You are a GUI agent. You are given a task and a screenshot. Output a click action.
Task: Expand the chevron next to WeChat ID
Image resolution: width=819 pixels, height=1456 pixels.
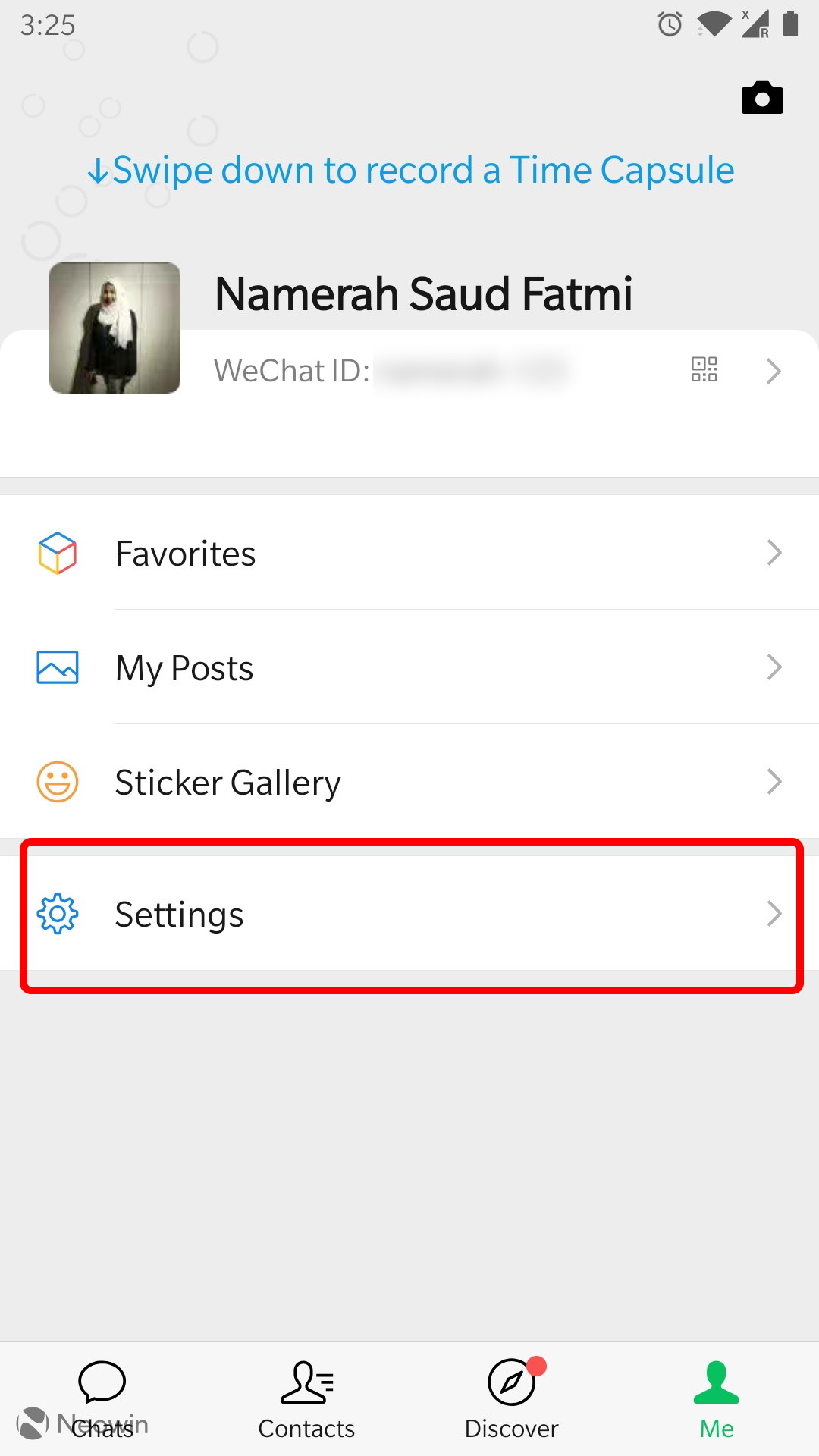coord(773,370)
